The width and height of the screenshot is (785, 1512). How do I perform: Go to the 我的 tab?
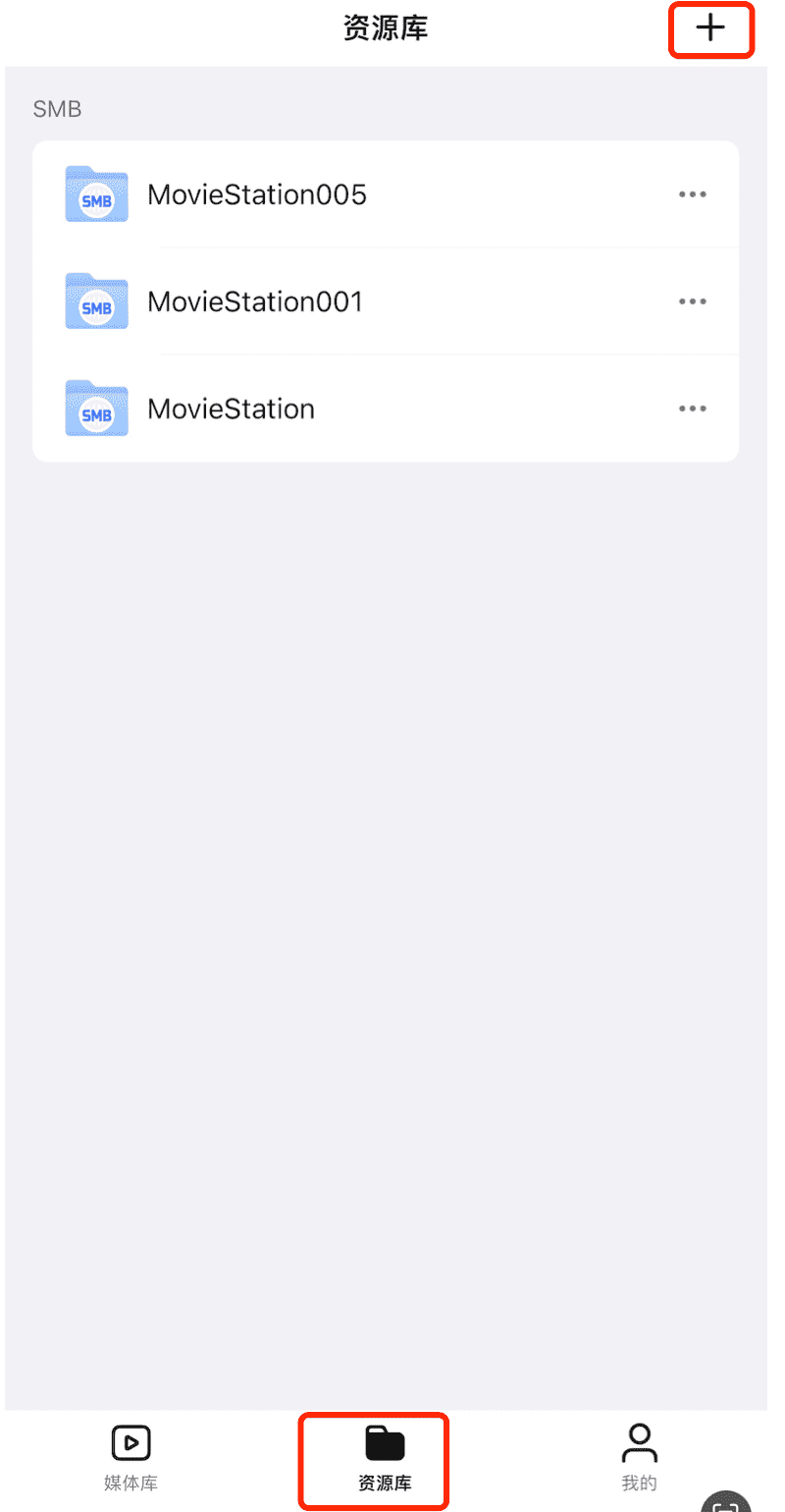640,1458
